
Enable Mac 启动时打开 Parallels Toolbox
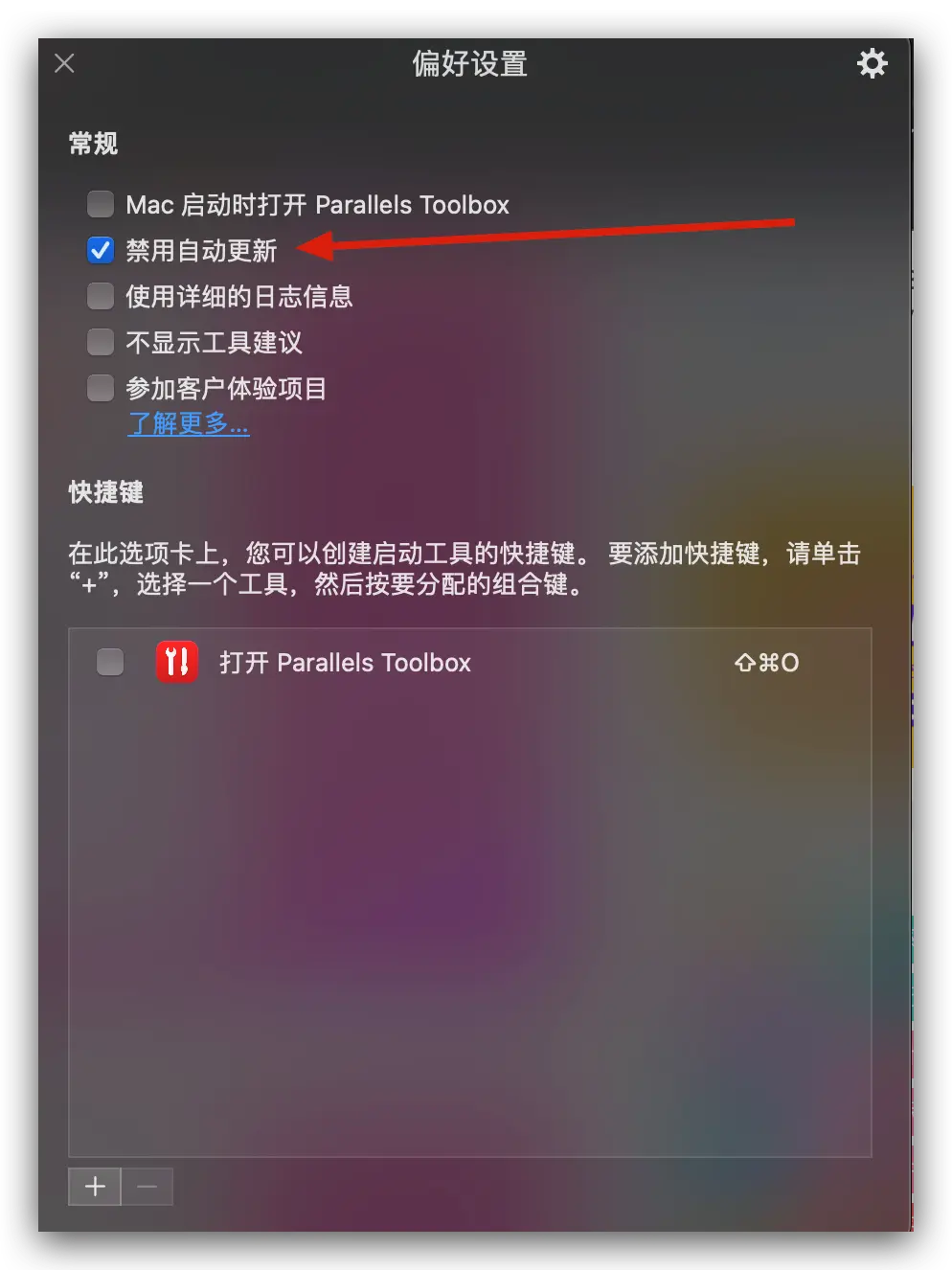(101, 204)
